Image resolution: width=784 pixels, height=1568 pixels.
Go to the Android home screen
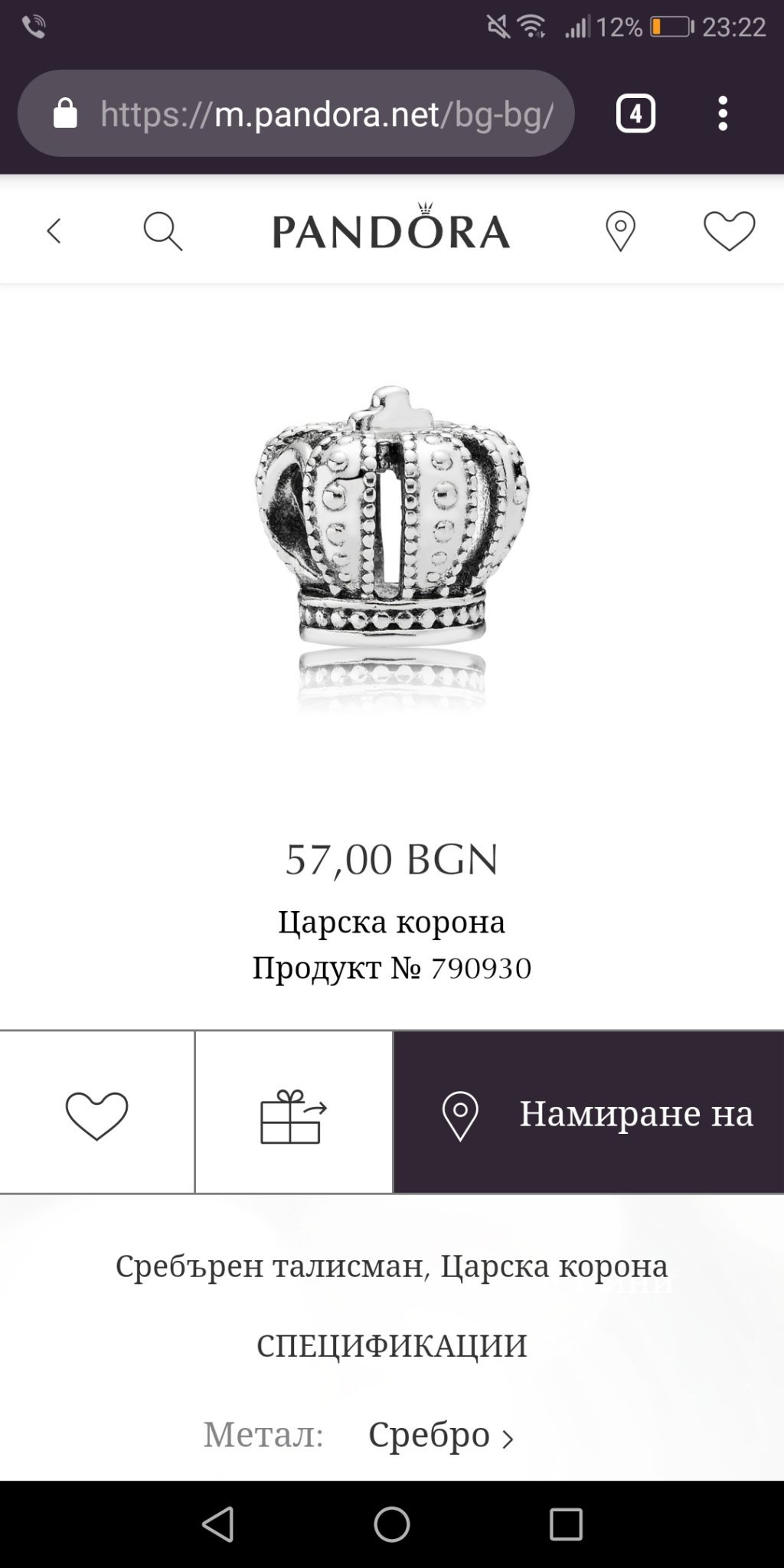(391, 1524)
